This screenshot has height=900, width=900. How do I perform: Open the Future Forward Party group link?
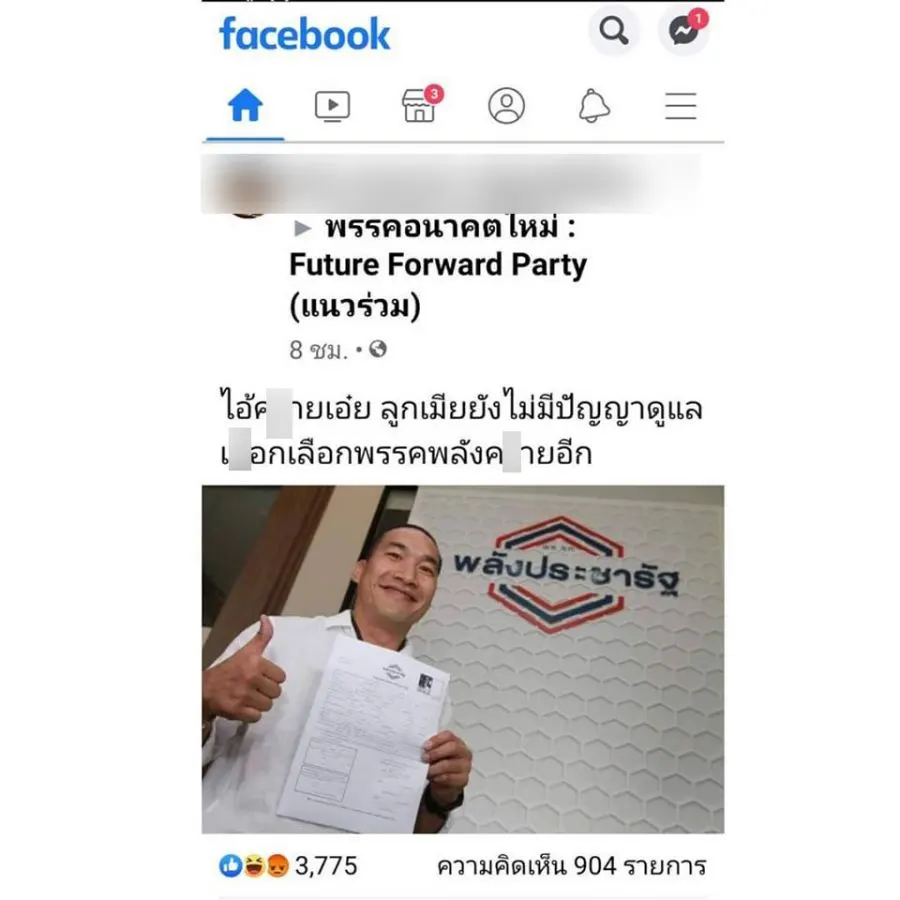pyautogui.click(x=437, y=265)
